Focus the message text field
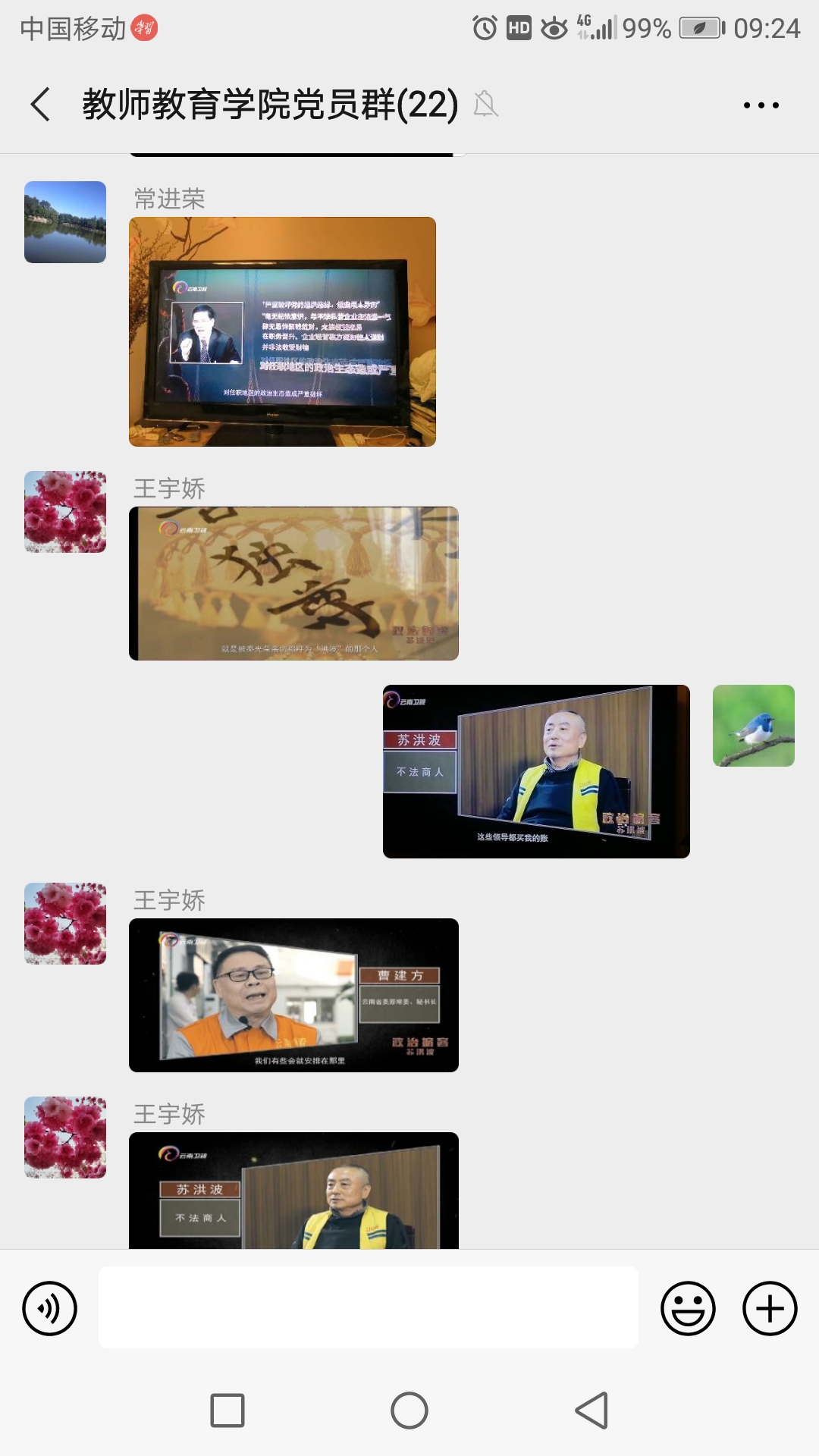Image resolution: width=819 pixels, height=1456 pixels. tap(368, 1307)
